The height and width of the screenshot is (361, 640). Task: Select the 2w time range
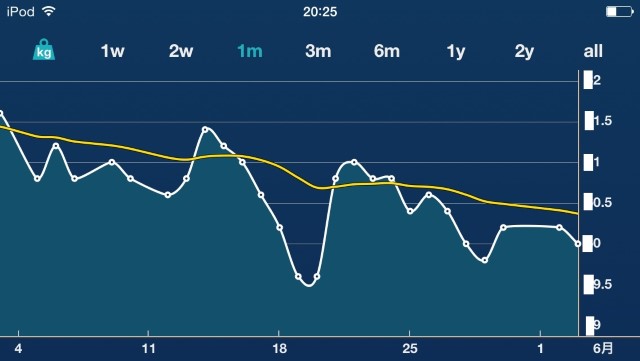coord(181,51)
